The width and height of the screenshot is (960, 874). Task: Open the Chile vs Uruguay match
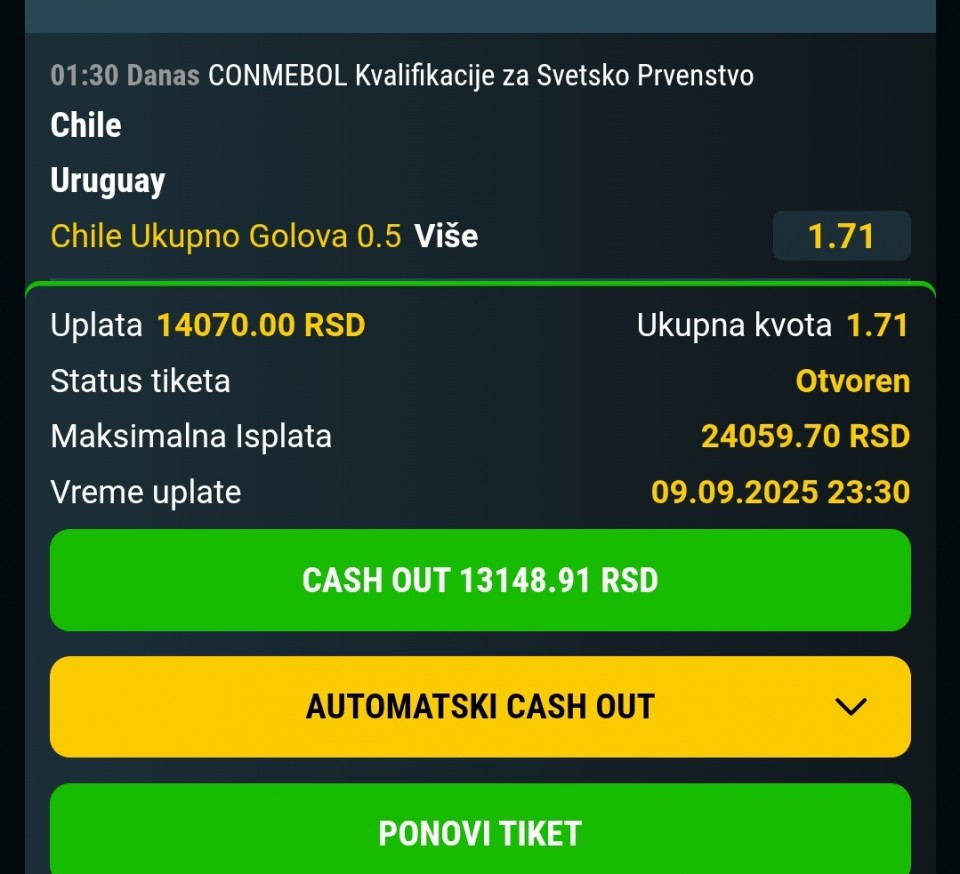click(108, 153)
